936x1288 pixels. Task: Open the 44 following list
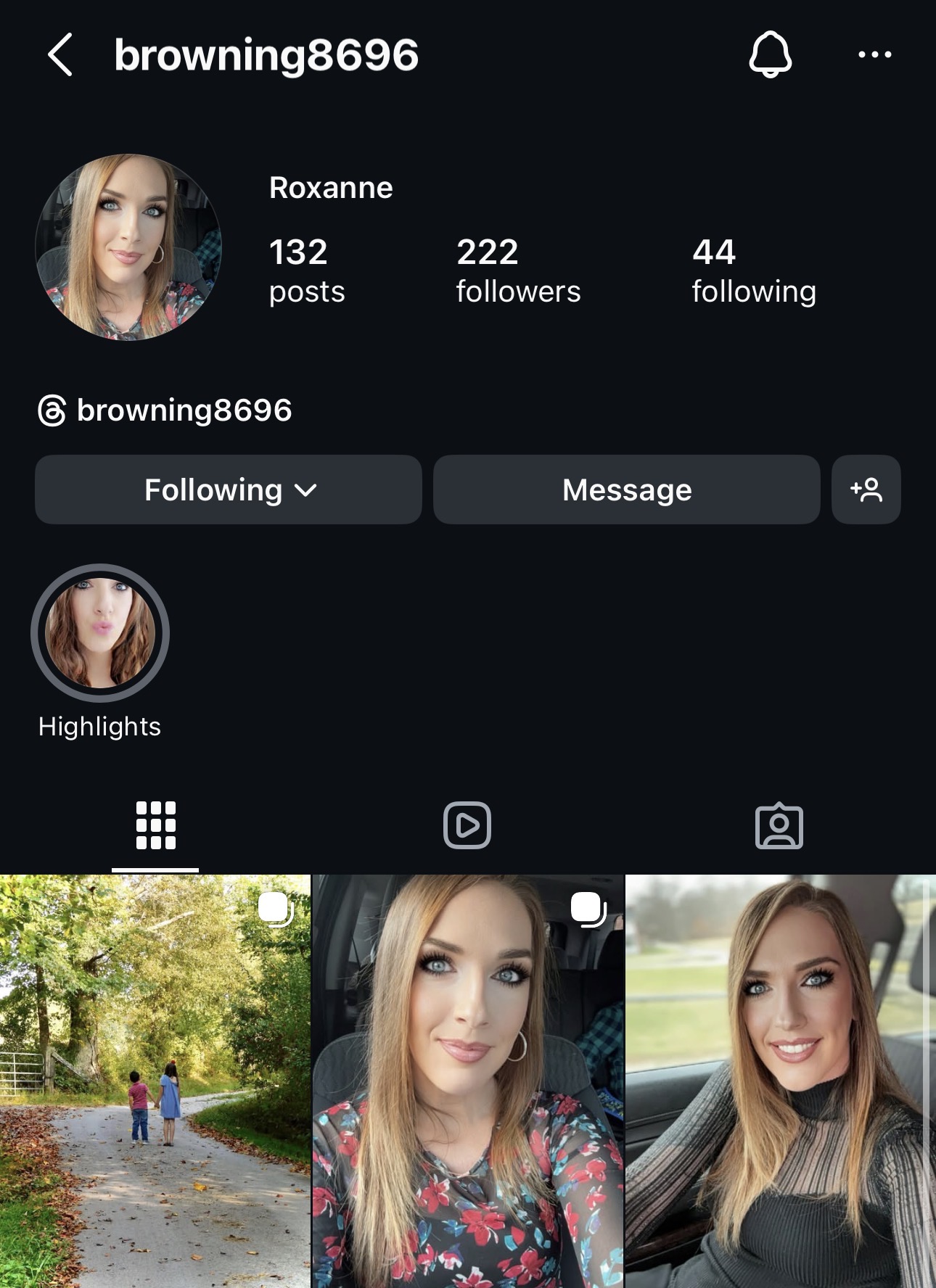[x=753, y=271]
